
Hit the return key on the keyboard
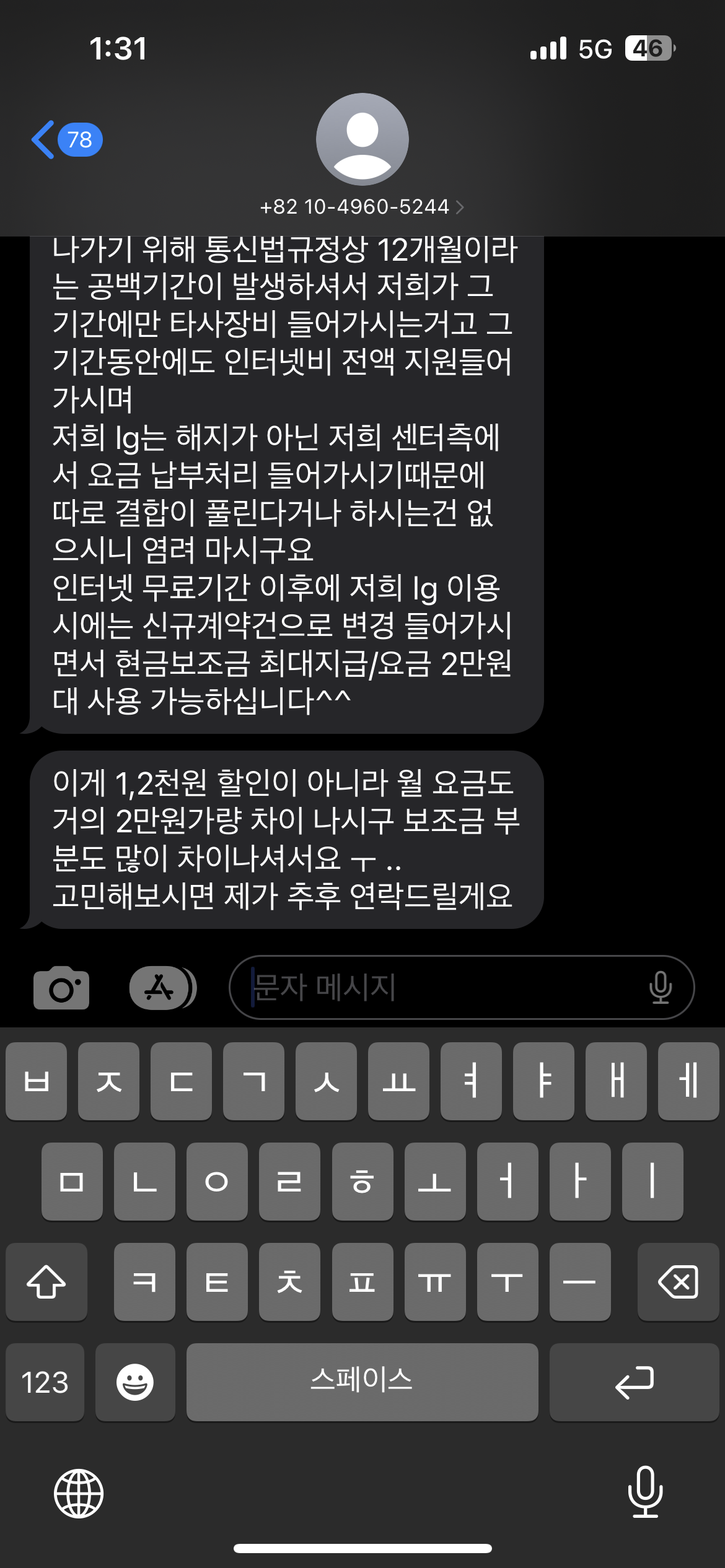(x=634, y=1382)
